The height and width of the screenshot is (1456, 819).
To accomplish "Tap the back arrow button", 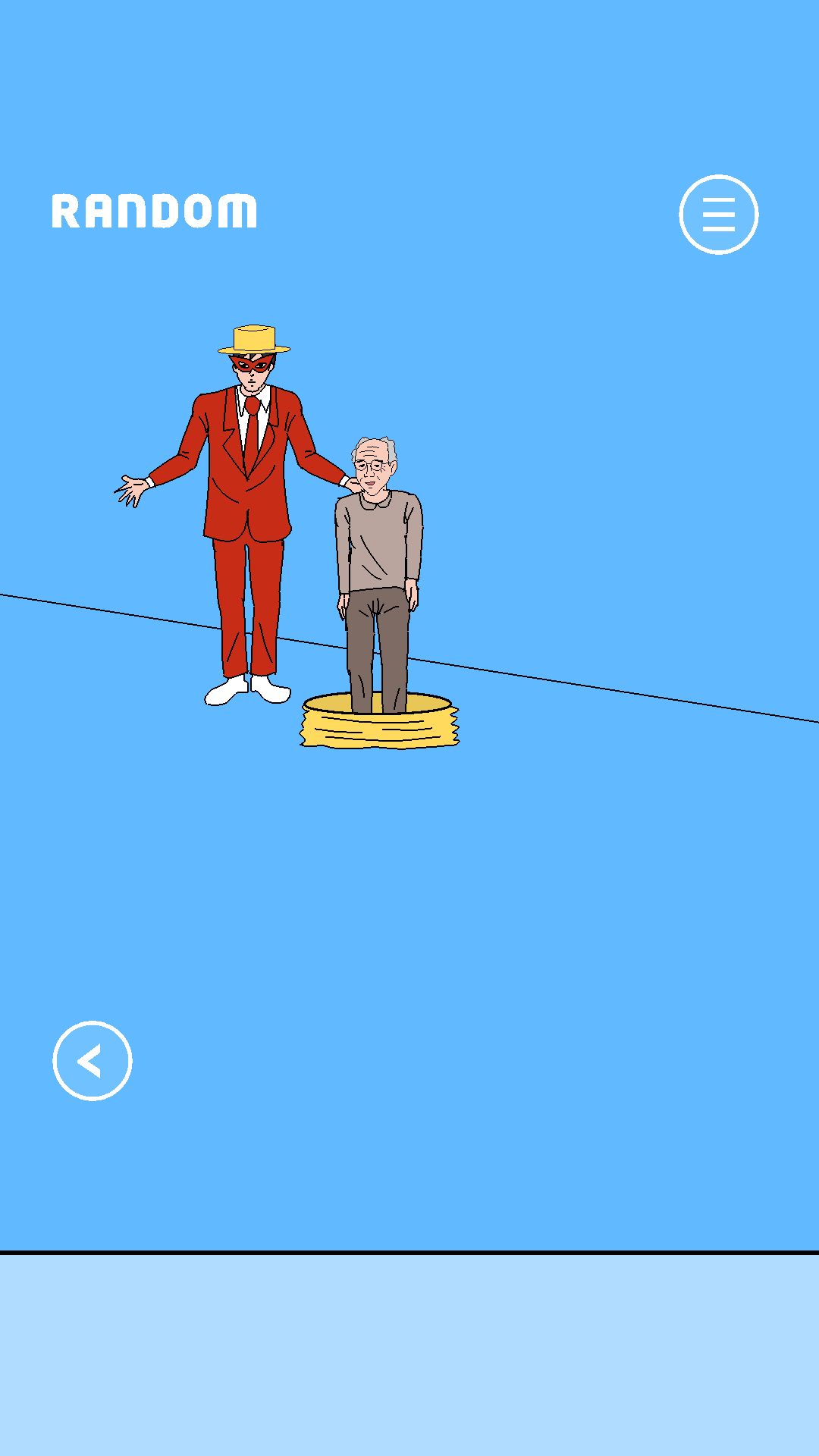I will (x=93, y=1061).
